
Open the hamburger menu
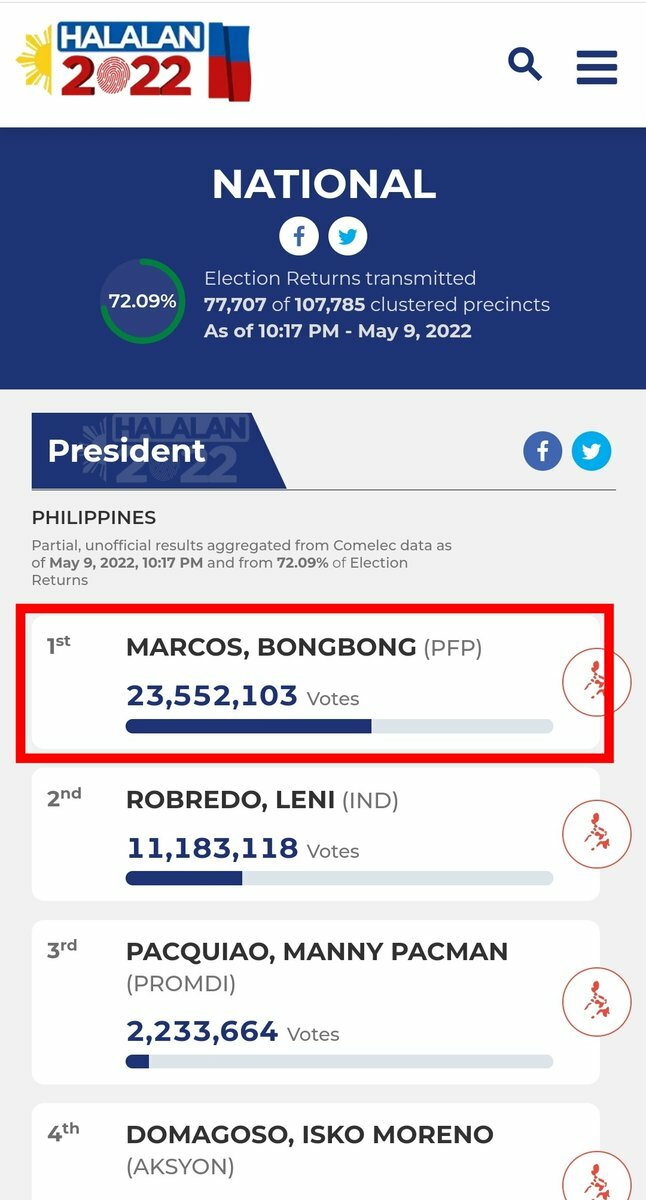pyautogui.click(x=597, y=67)
